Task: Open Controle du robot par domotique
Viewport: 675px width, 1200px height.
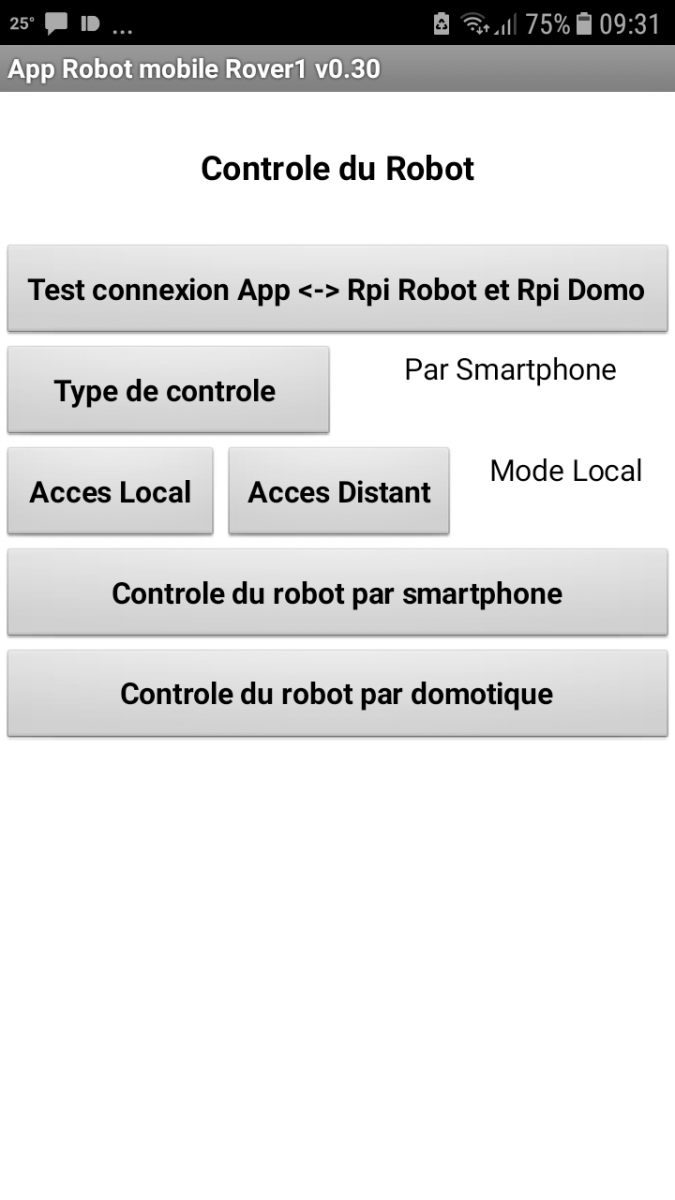Action: click(337, 693)
